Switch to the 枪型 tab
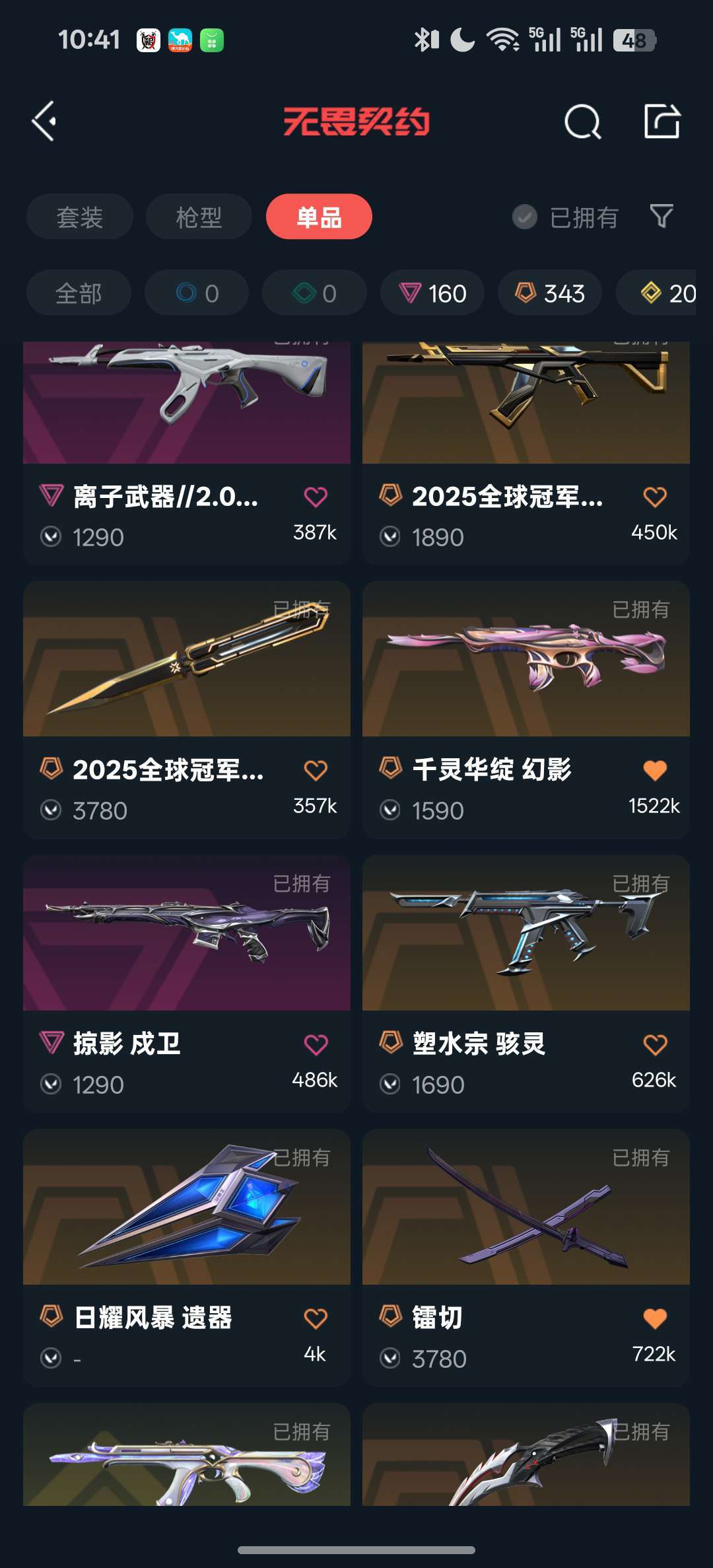 [199, 217]
